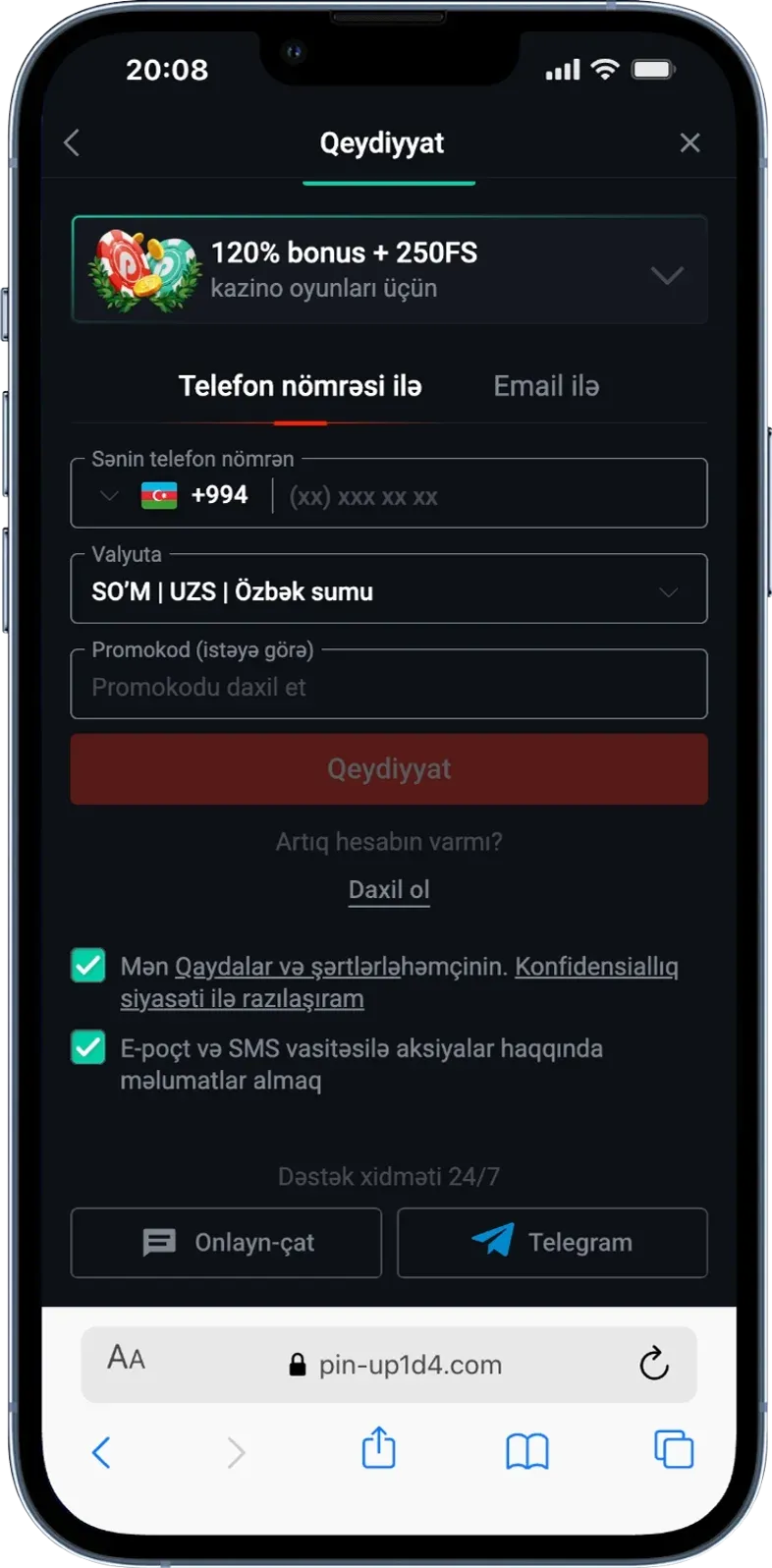Open the Qaydalar və şərtlər link
This screenshot has width=772, height=1568.
(287, 967)
